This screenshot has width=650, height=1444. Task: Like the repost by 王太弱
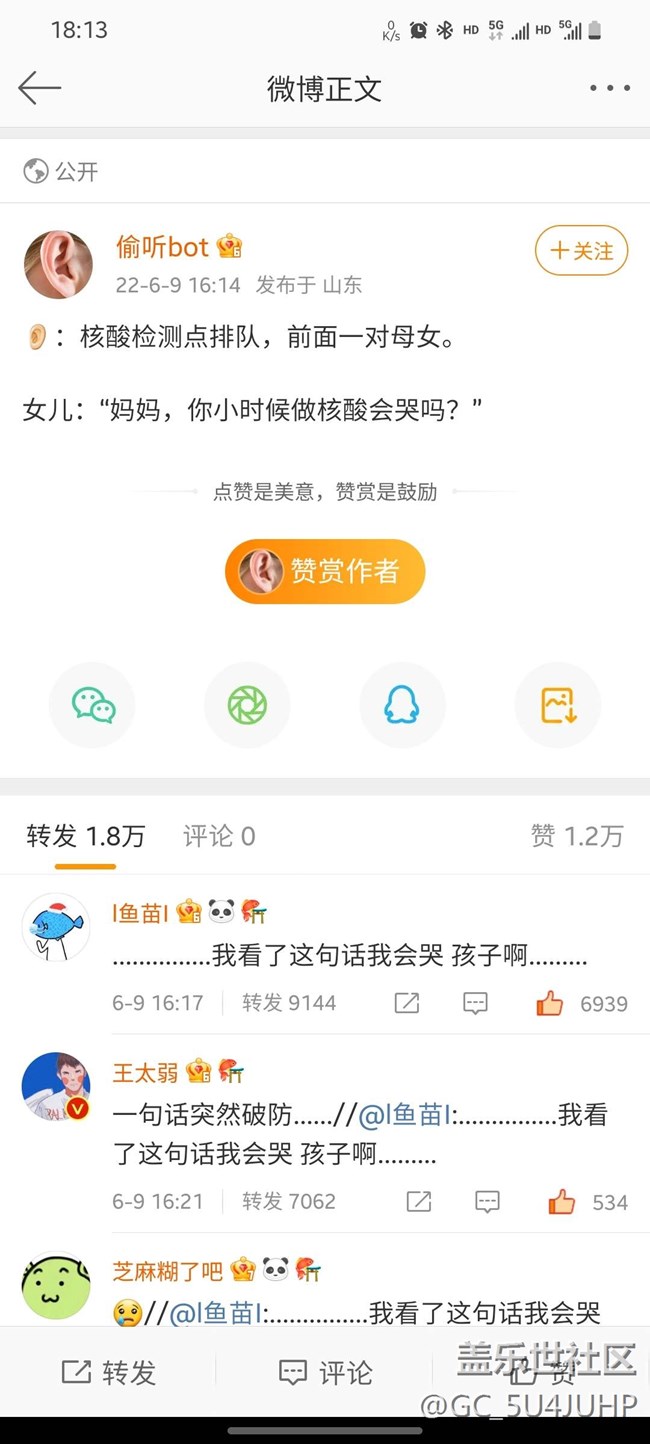click(562, 1202)
